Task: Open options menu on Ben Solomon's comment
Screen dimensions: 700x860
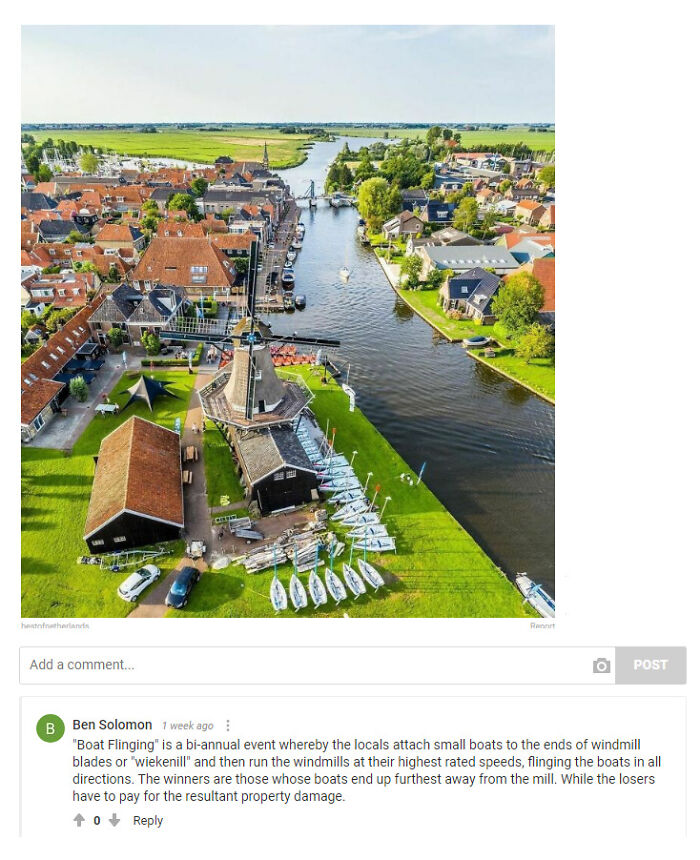Action: 228,726
